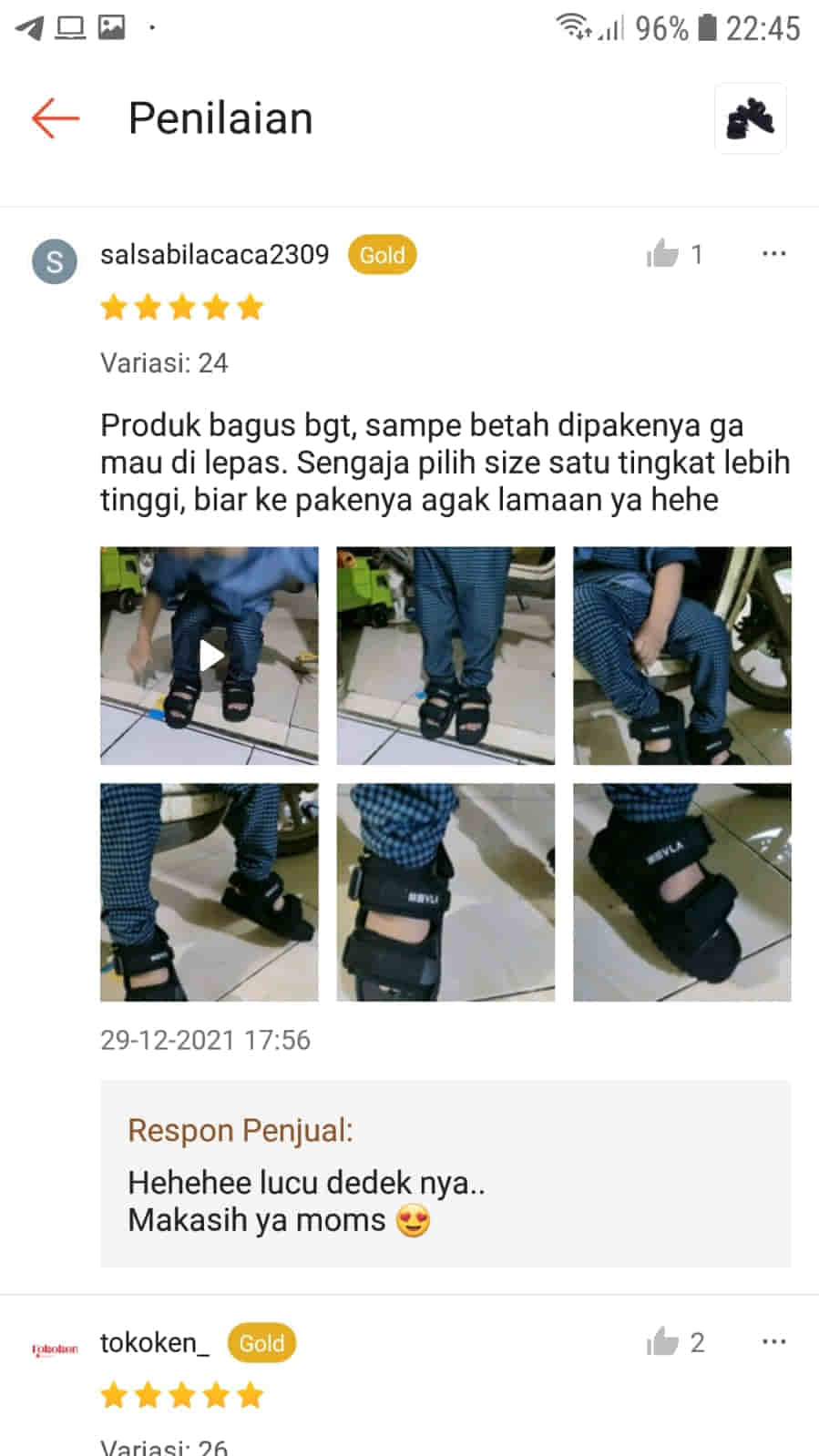The width and height of the screenshot is (819, 1456).
Task: Open the sixth photo in salsabilacaca2309's review
Action: tap(681, 891)
